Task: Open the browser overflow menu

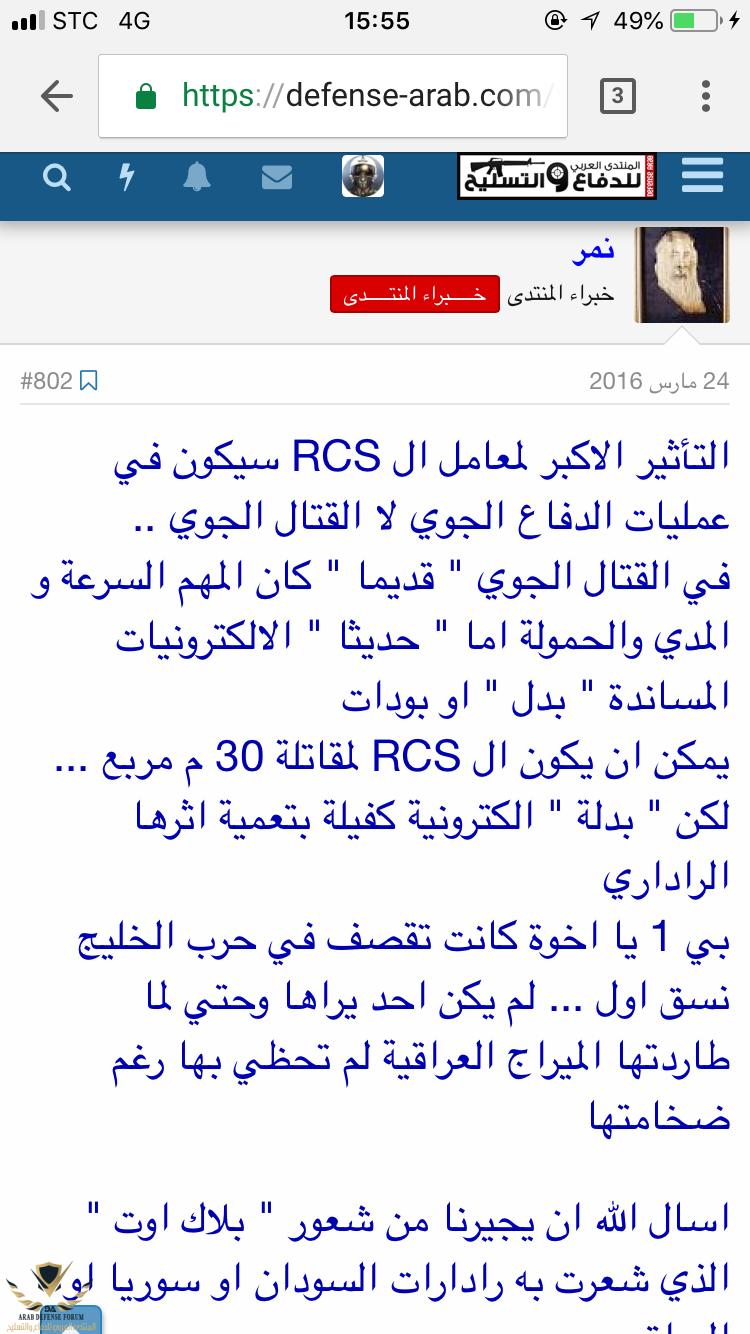Action: 706,96
